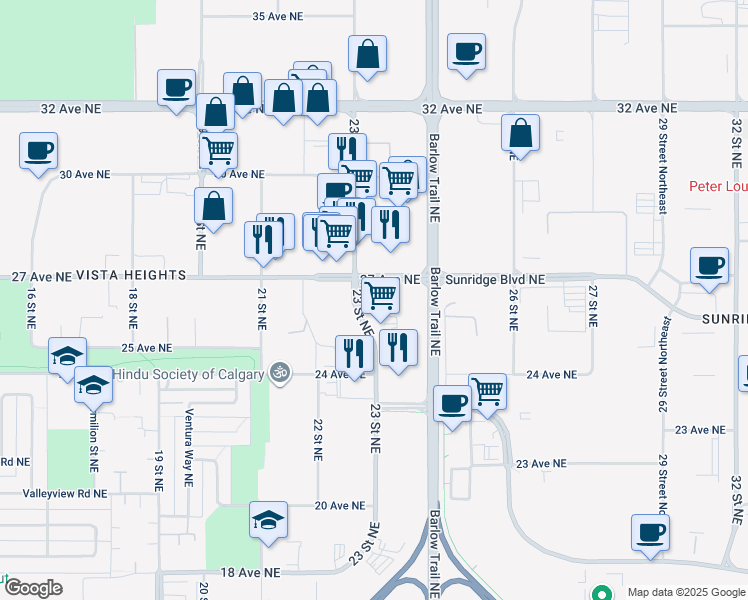748x600 pixels.
Task: Tap the cafe marker near 29 Street Northeast bottom
Action: pos(650,537)
